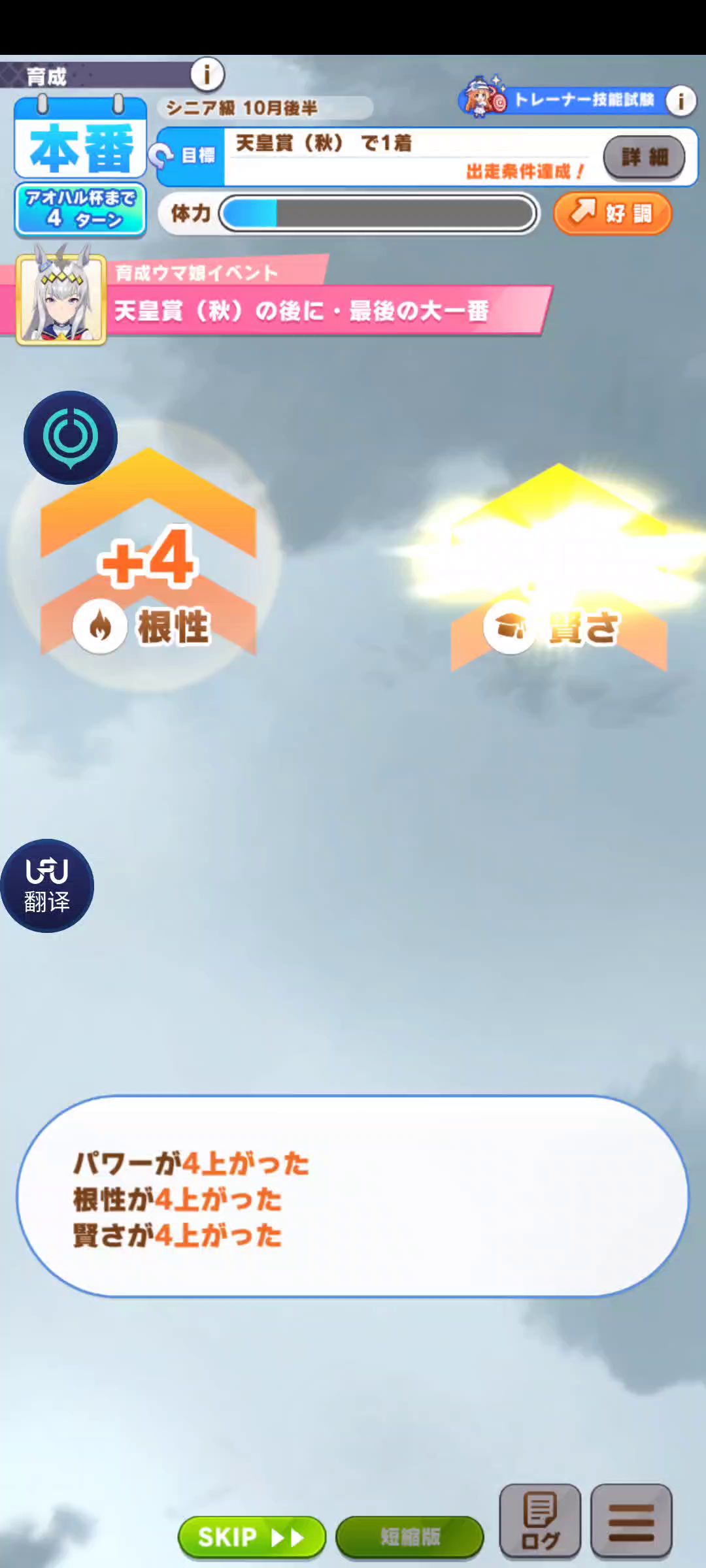Toggle the 短縮版 shortened mode button

click(410, 1537)
